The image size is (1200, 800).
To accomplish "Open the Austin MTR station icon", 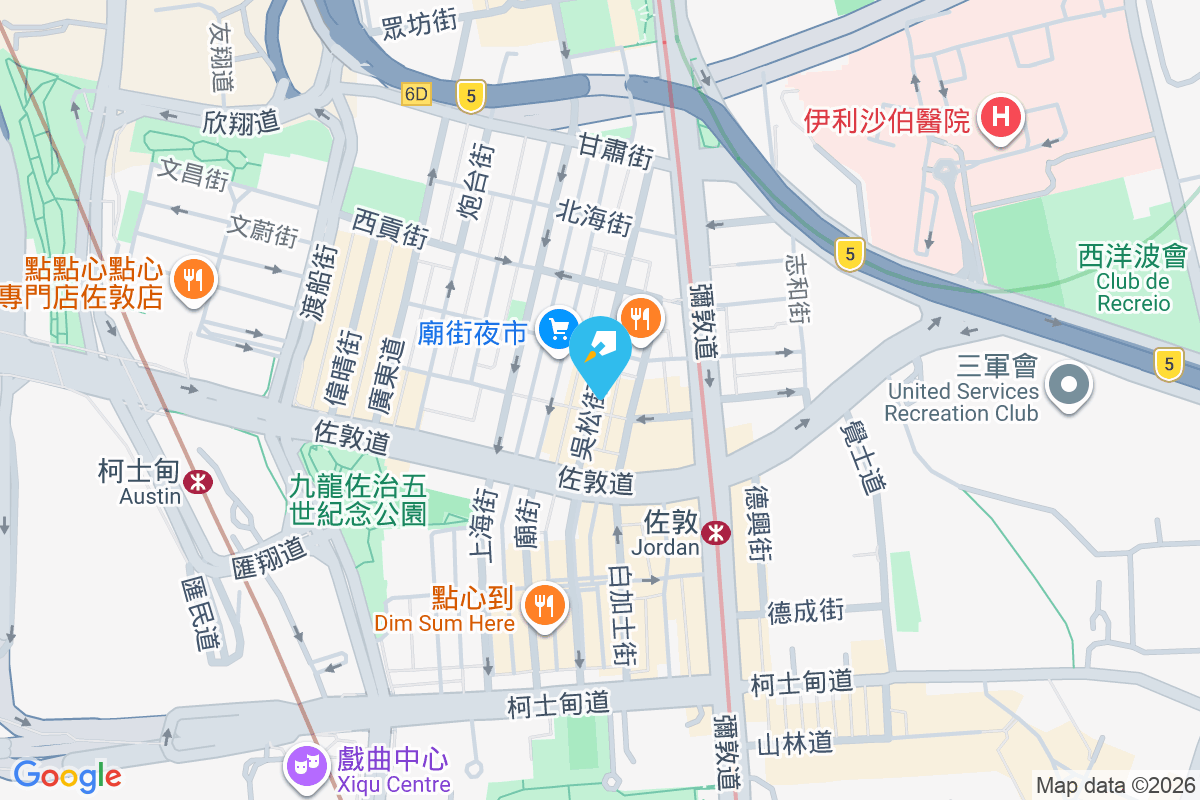I will (x=198, y=482).
